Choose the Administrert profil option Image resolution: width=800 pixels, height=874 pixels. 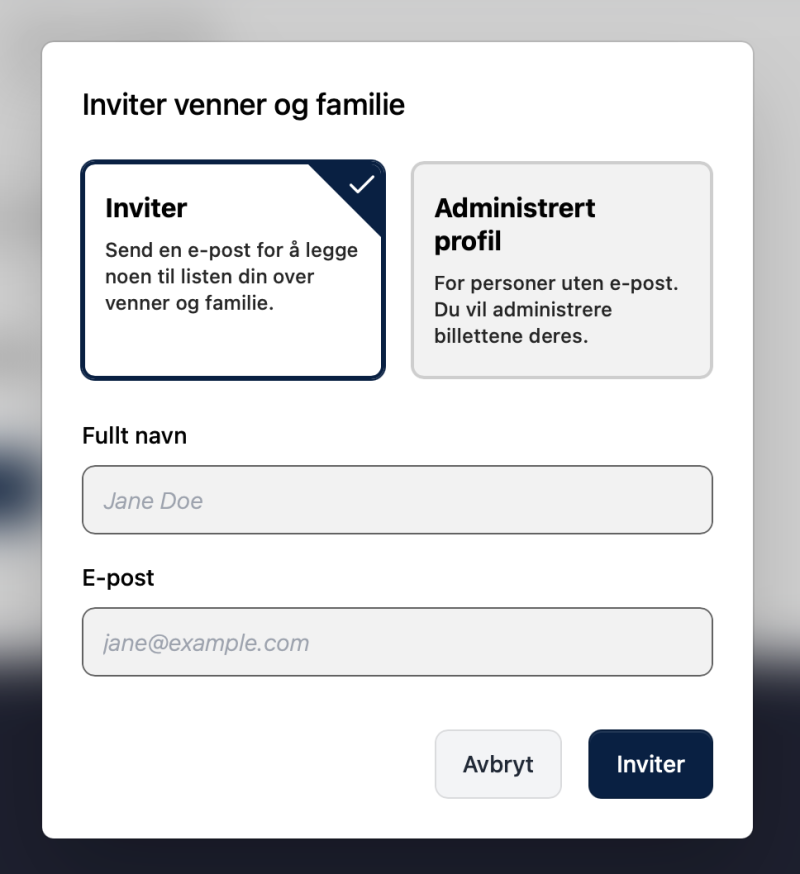point(562,270)
